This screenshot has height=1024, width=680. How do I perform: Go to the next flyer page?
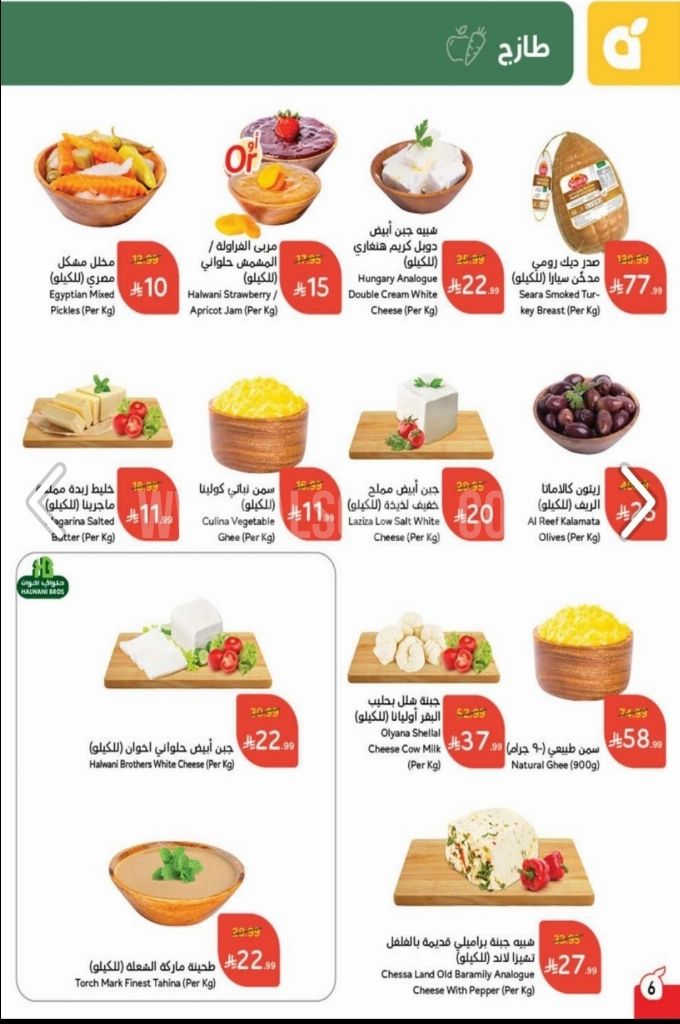[638, 502]
